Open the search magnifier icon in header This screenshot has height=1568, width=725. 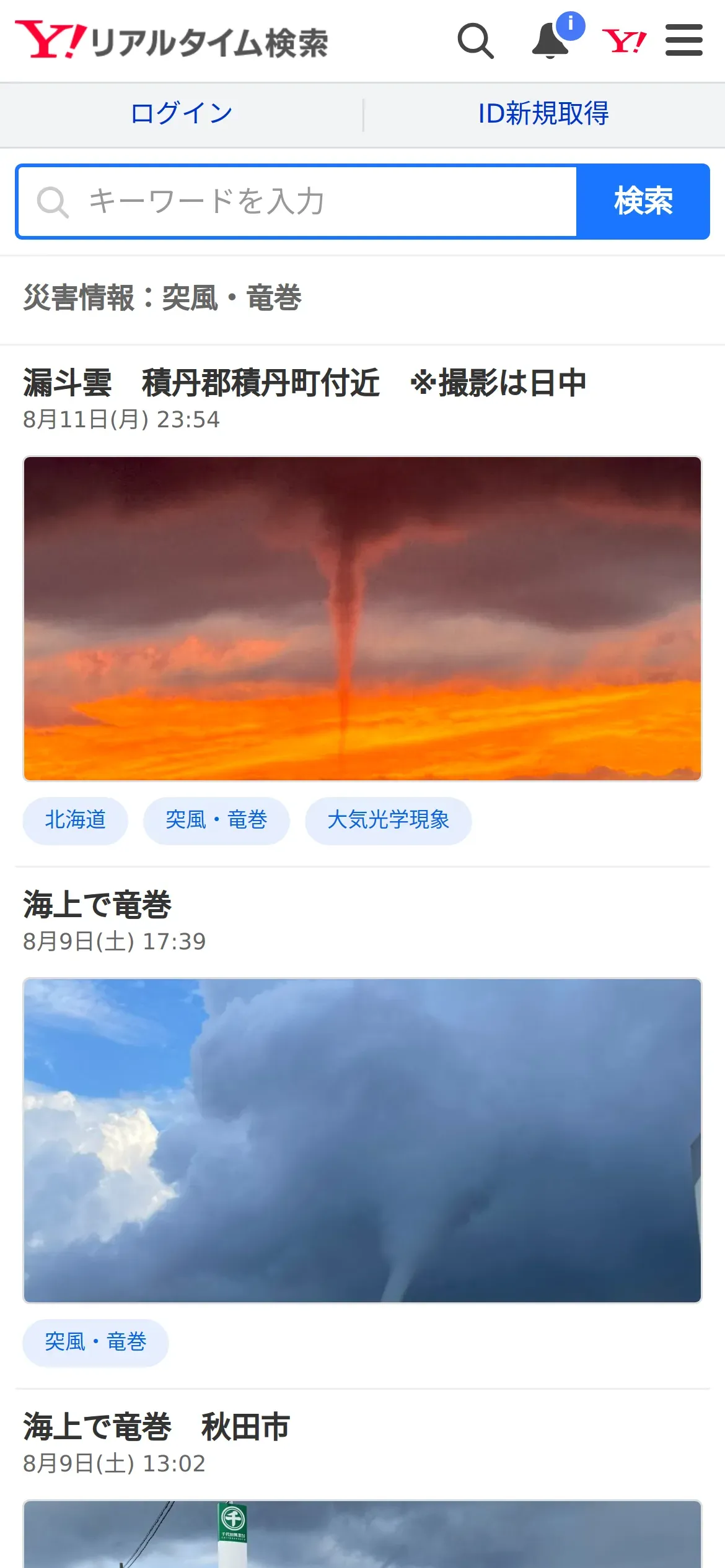click(475, 41)
